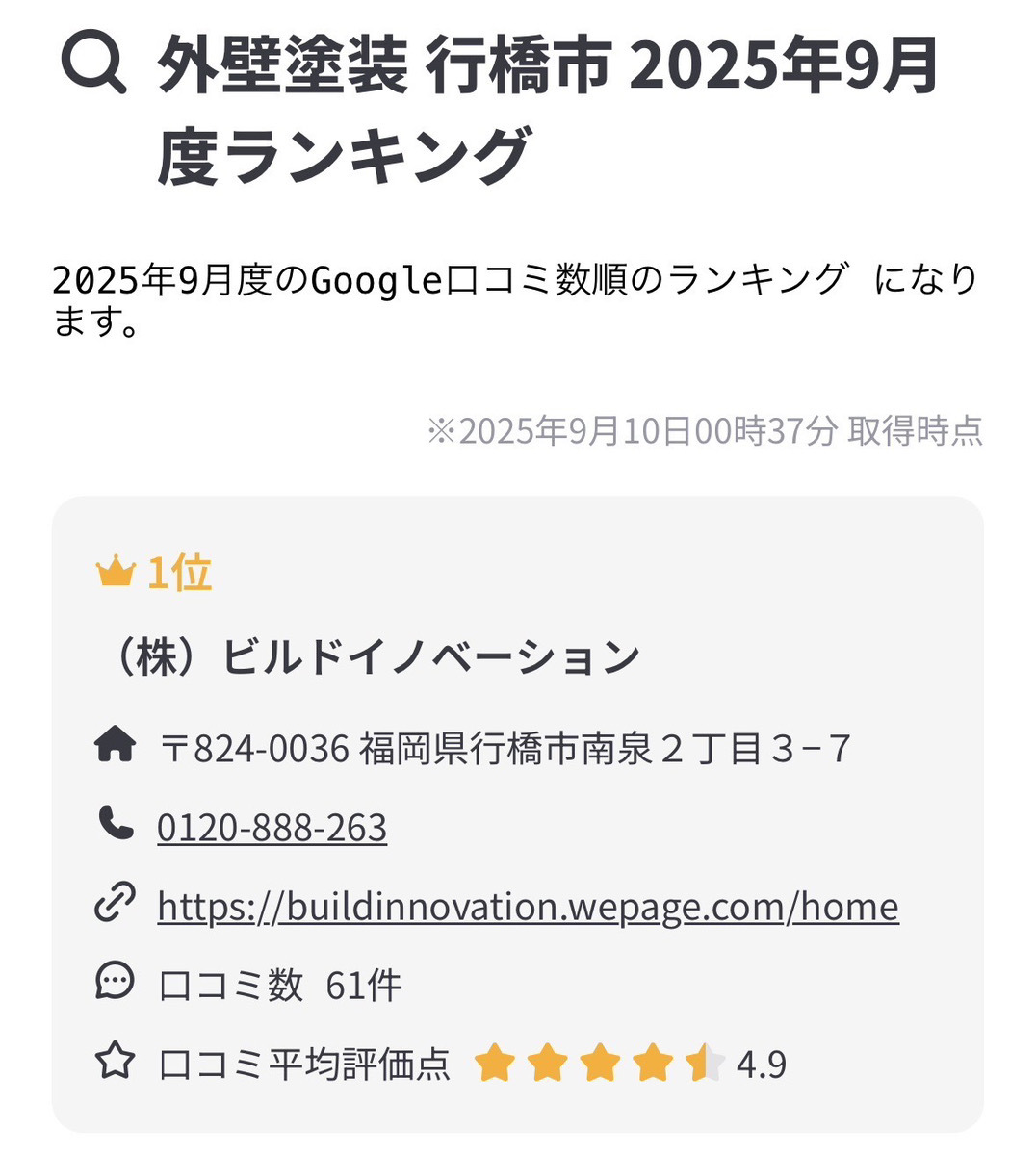Screen dimensions: 1036x1155
Task: Open the buildinnovation.wepage.com website link
Action: point(528,907)
